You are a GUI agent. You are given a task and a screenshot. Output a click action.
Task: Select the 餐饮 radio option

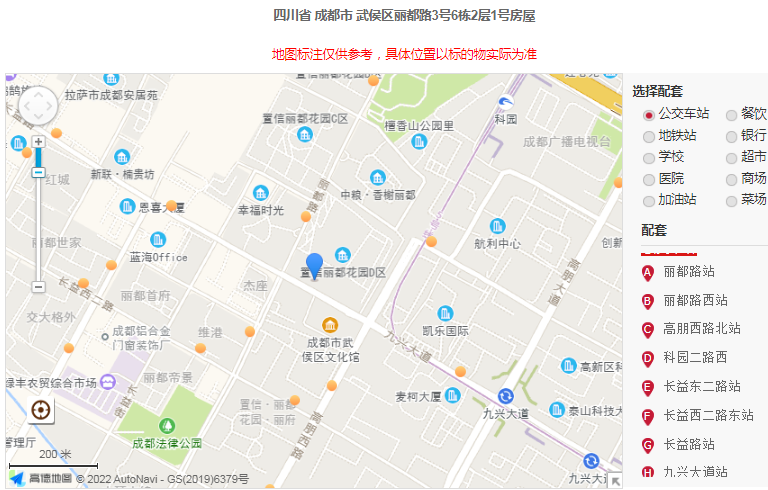(732, 115)
